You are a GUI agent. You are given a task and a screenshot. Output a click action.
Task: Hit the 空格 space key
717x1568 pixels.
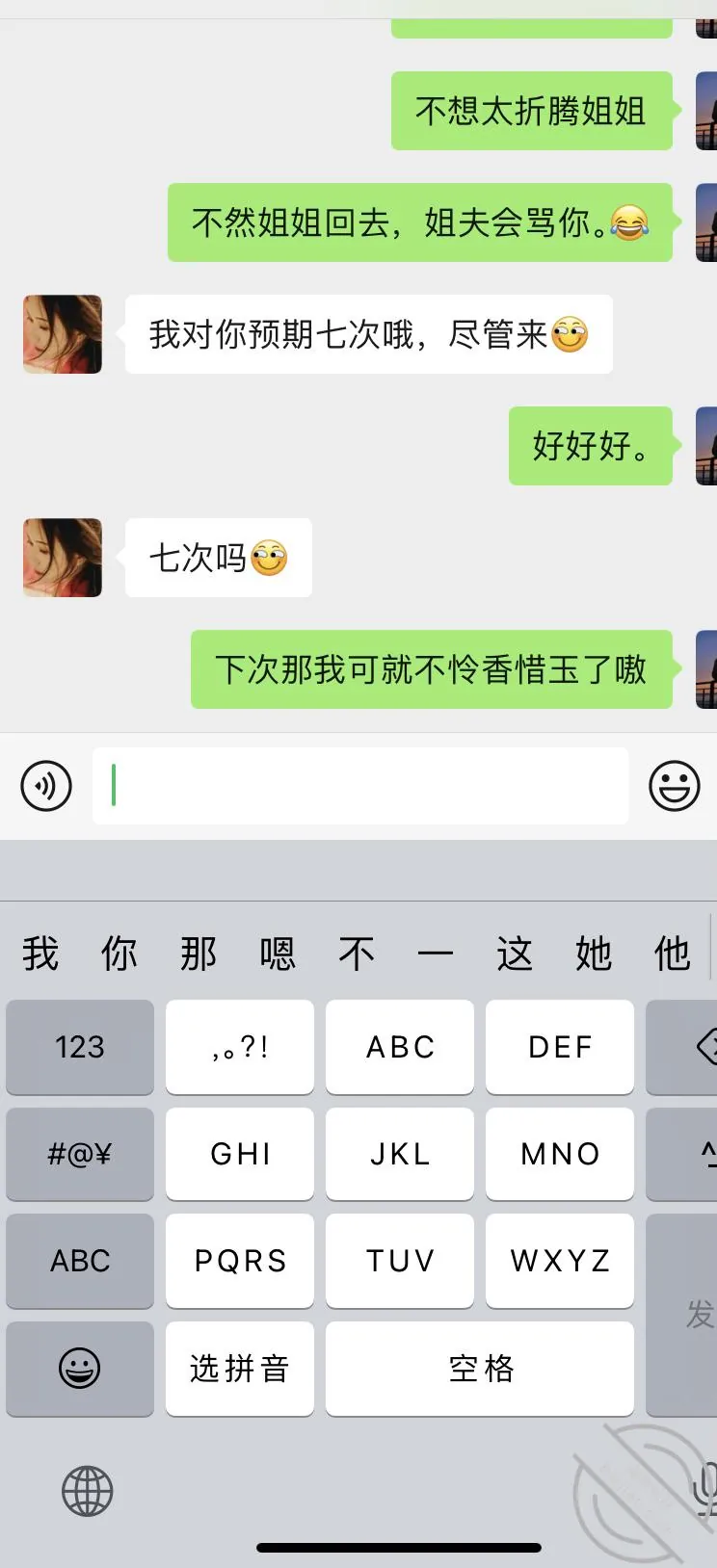click(480, 1369)
